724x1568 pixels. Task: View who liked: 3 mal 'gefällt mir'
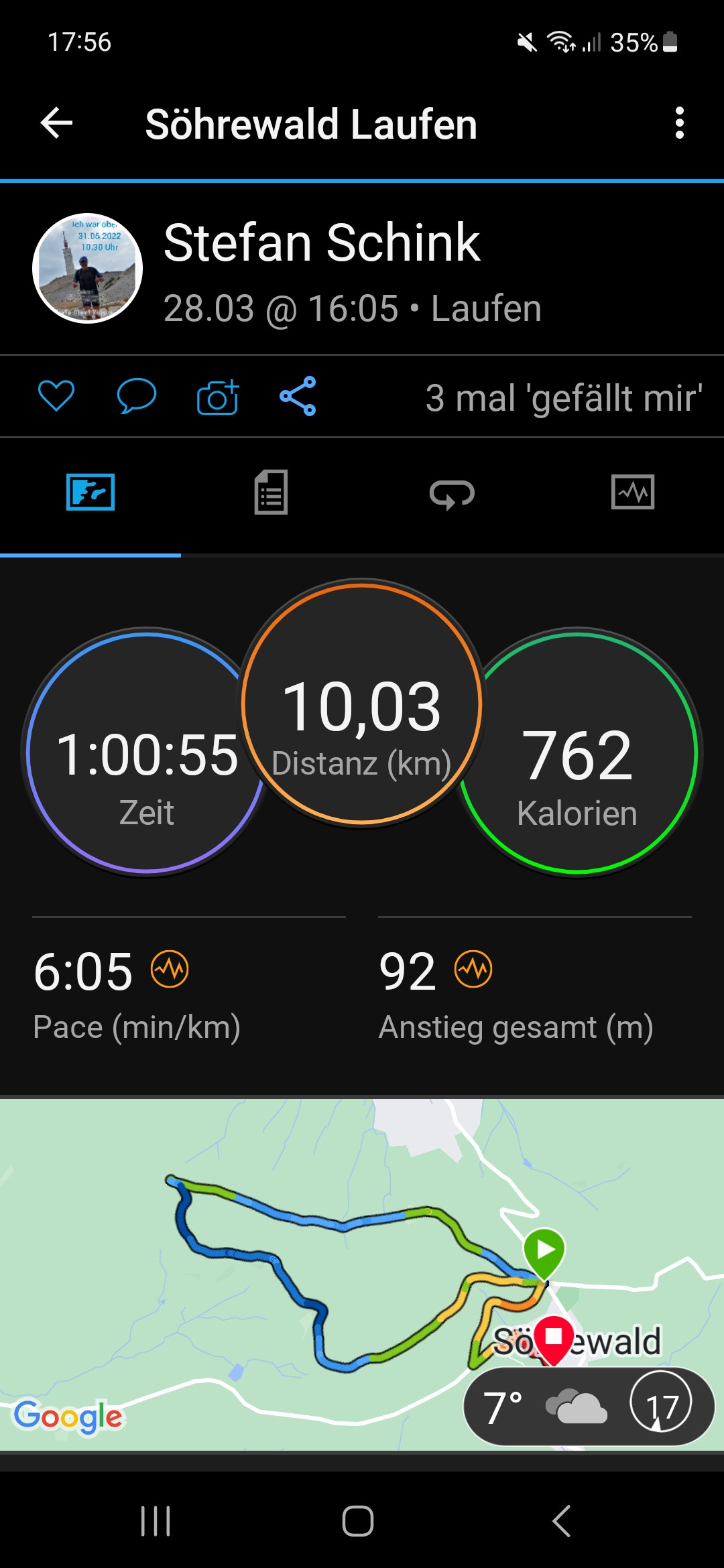(563, 398)
